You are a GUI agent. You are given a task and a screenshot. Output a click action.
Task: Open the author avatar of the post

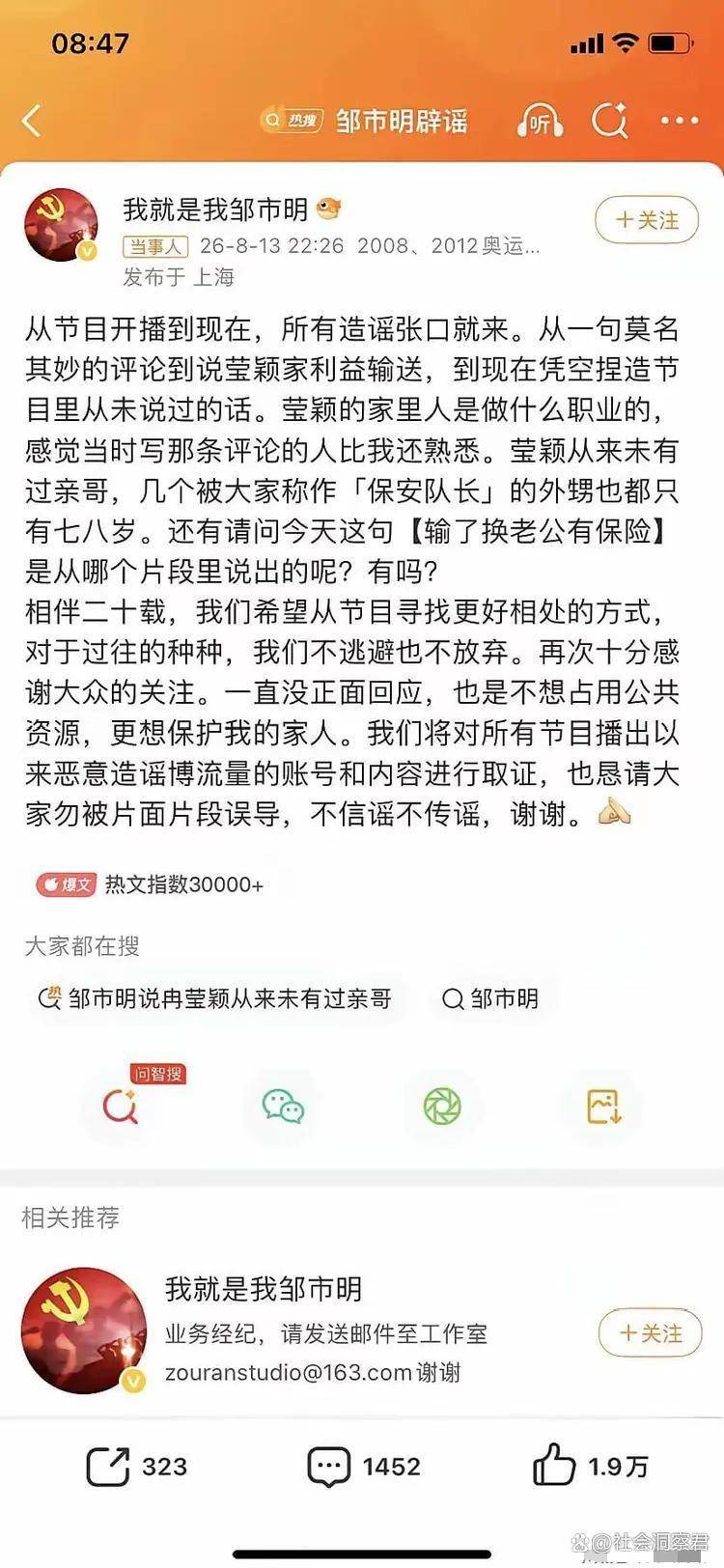[61, 226]
